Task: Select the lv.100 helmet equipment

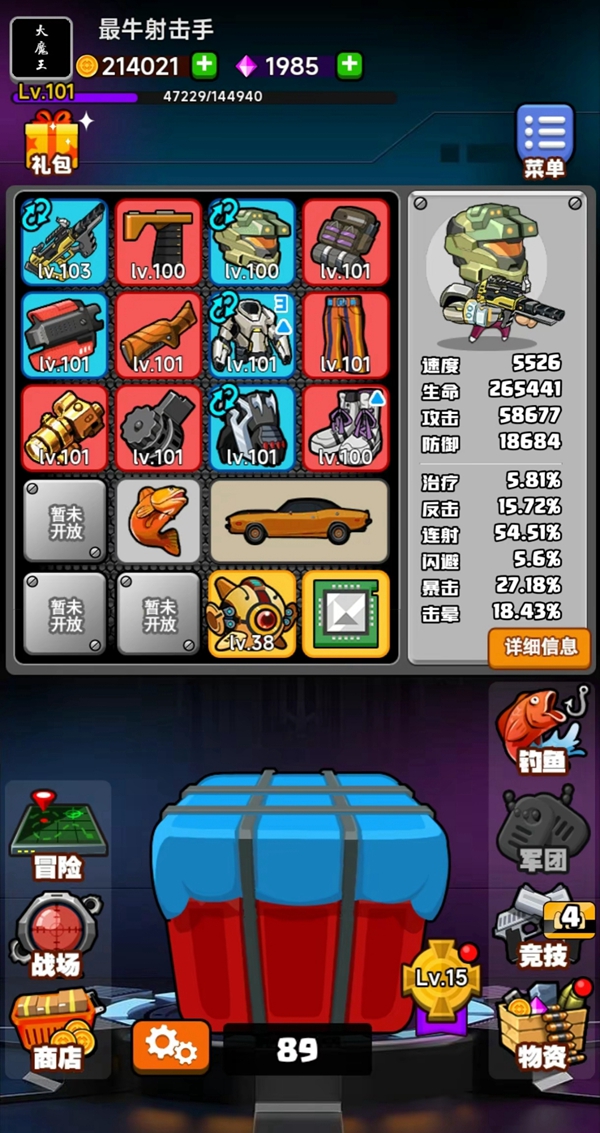Action: [x=252, y=241]
